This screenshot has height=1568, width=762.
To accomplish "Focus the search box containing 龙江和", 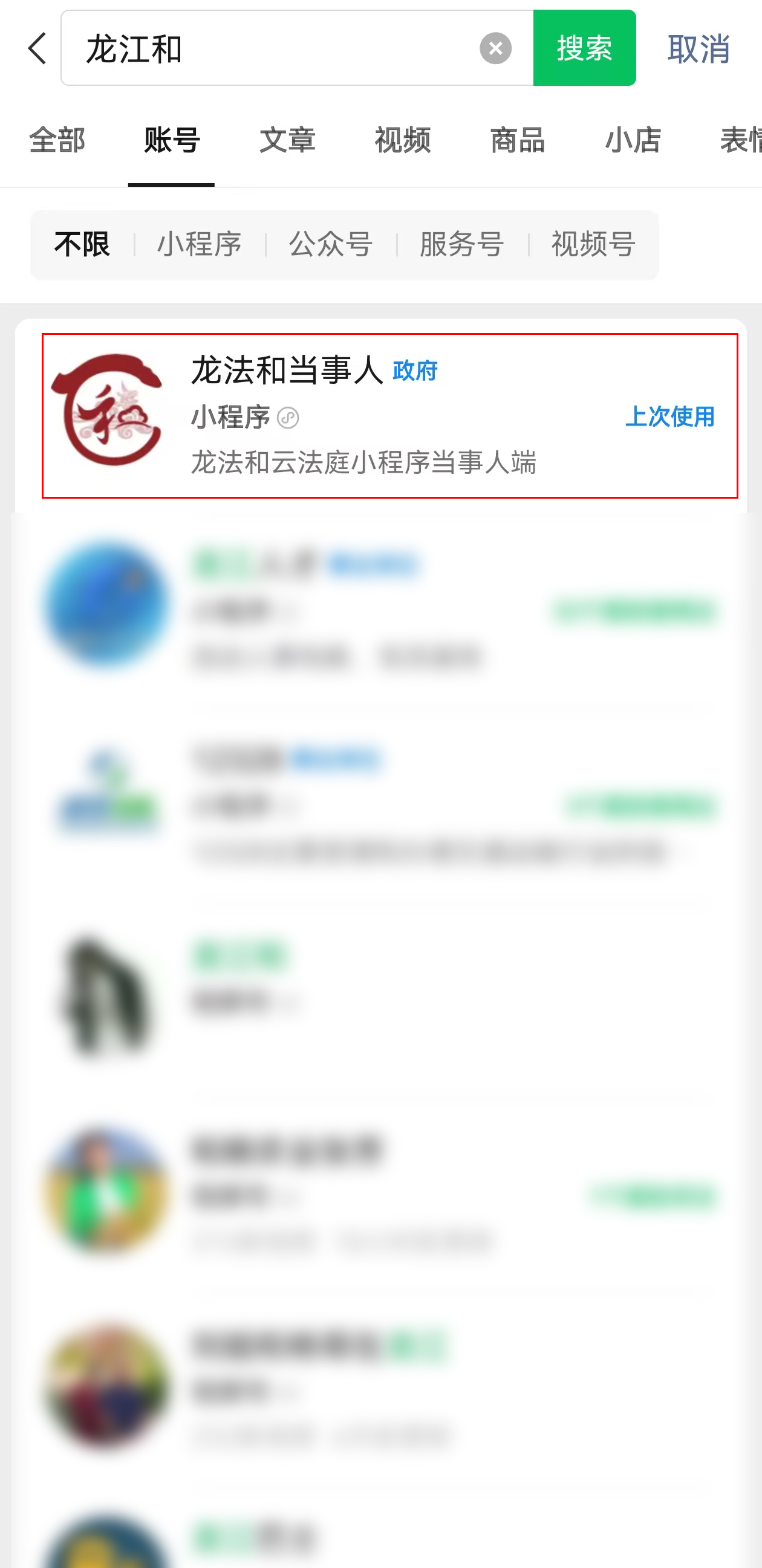I will click(x=274, y=48).
